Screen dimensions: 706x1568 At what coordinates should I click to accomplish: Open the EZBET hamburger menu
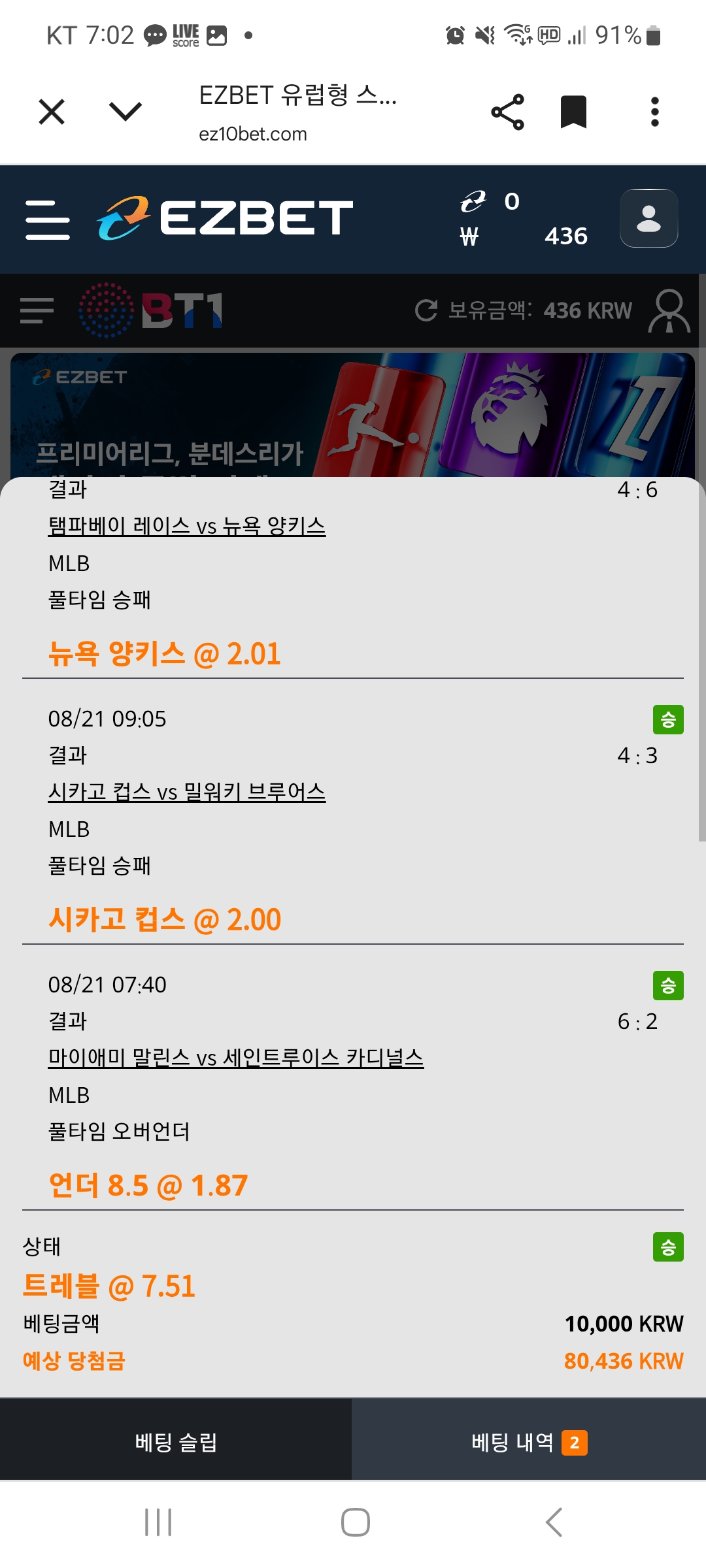48,220
